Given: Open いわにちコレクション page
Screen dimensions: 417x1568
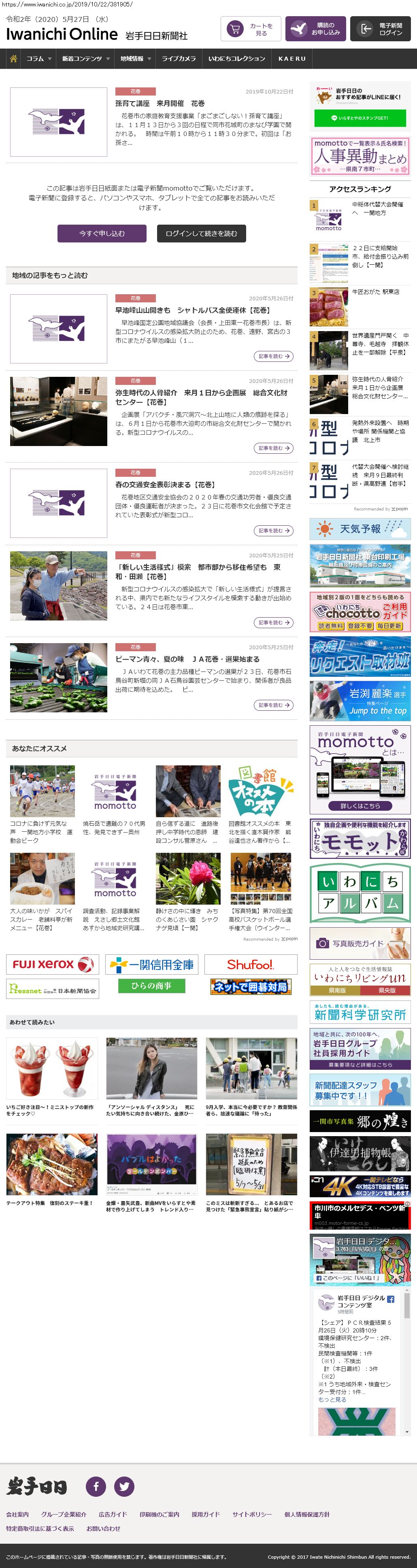Looking at the screenshot, I should (x=236, y=59).
